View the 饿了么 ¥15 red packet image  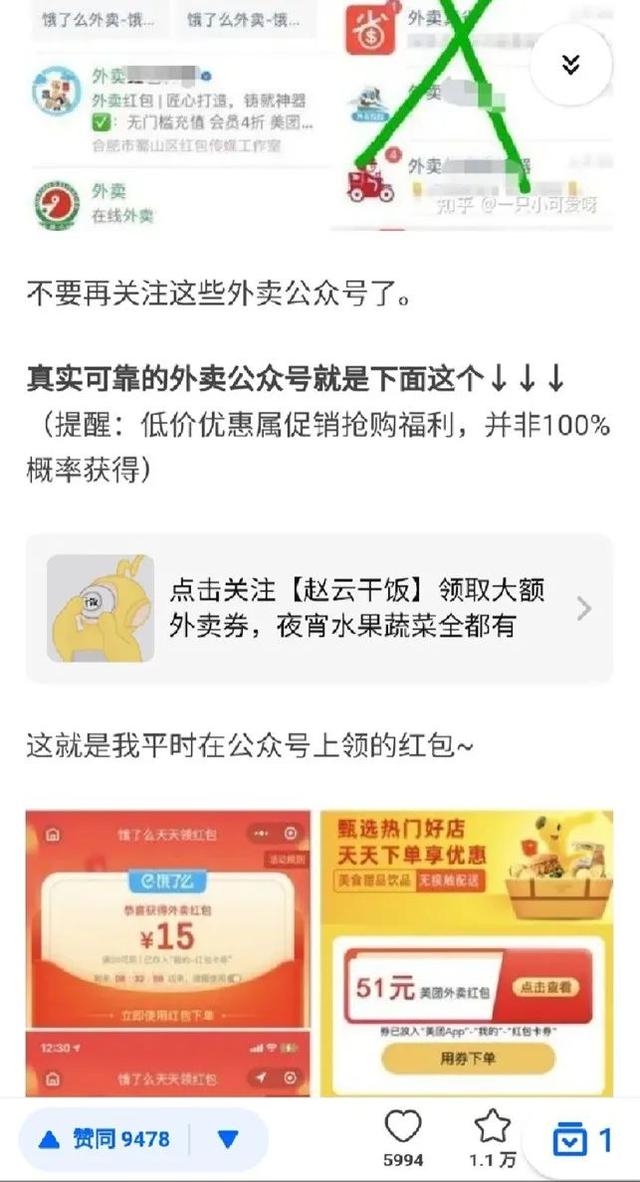[x=168, y=953]
